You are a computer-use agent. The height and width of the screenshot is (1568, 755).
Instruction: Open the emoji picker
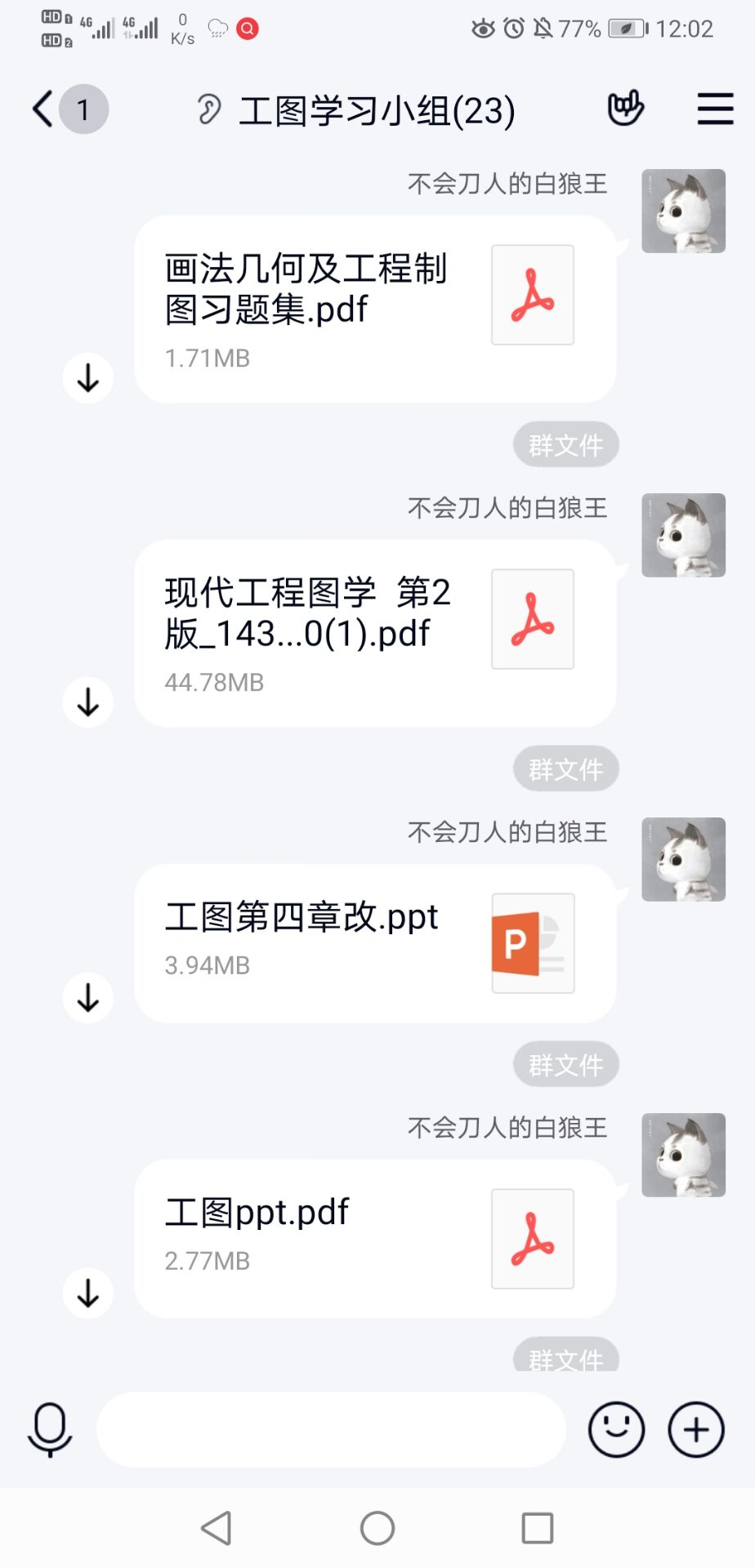click(x=616, y=1430)
